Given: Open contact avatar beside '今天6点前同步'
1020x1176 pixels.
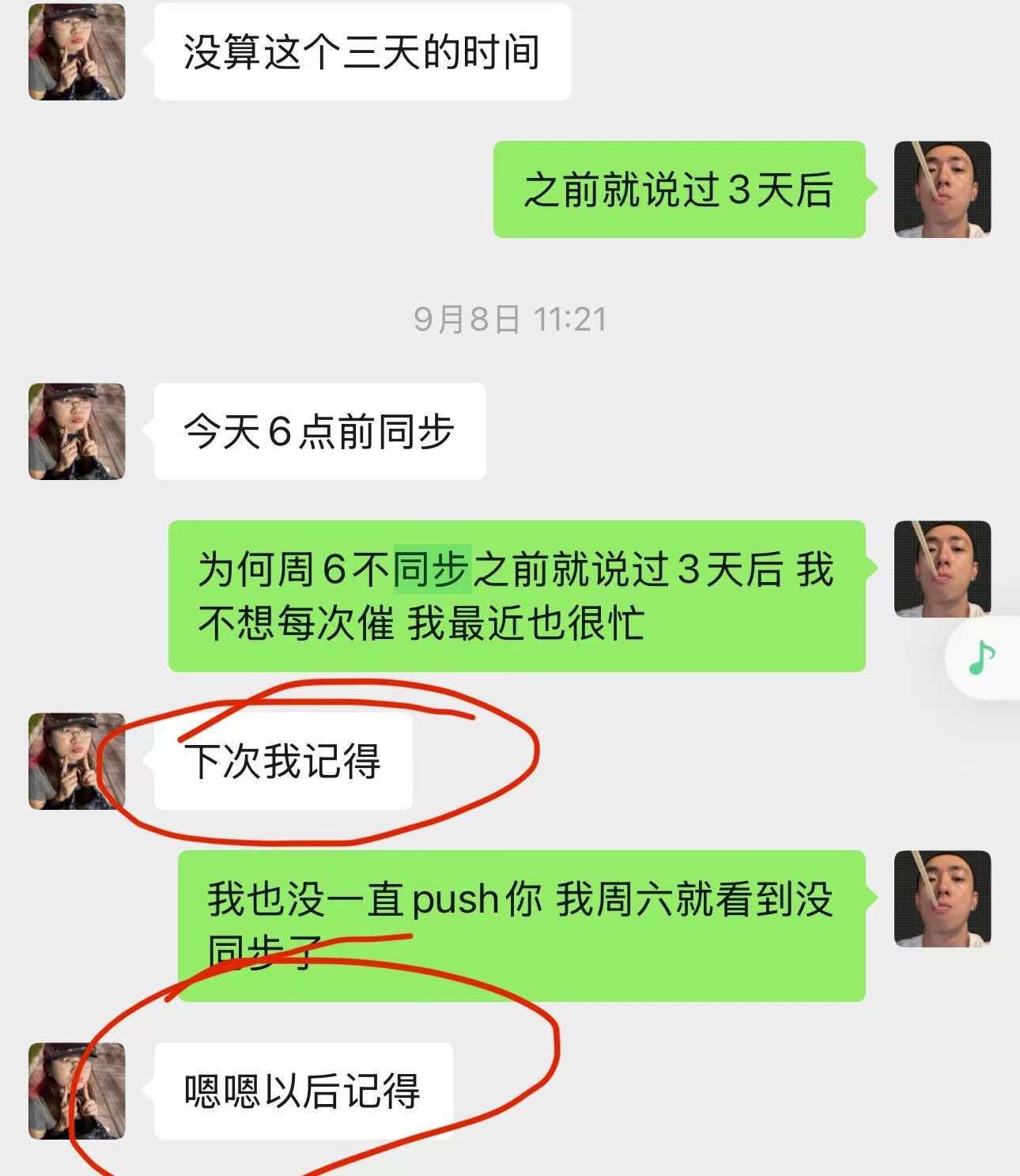Looking at the screenshot, I should coord(77,432).
